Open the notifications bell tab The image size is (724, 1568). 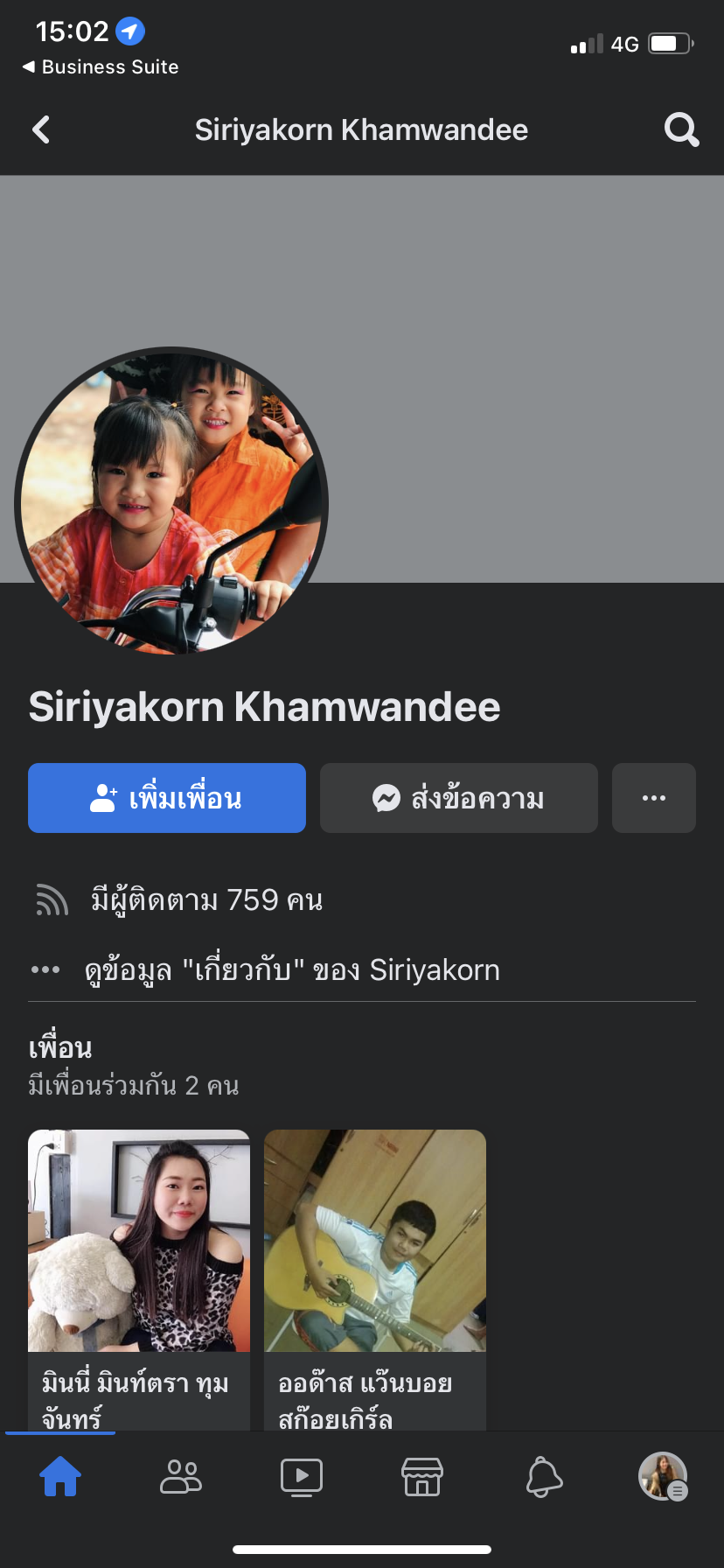tap(543, 1477)
